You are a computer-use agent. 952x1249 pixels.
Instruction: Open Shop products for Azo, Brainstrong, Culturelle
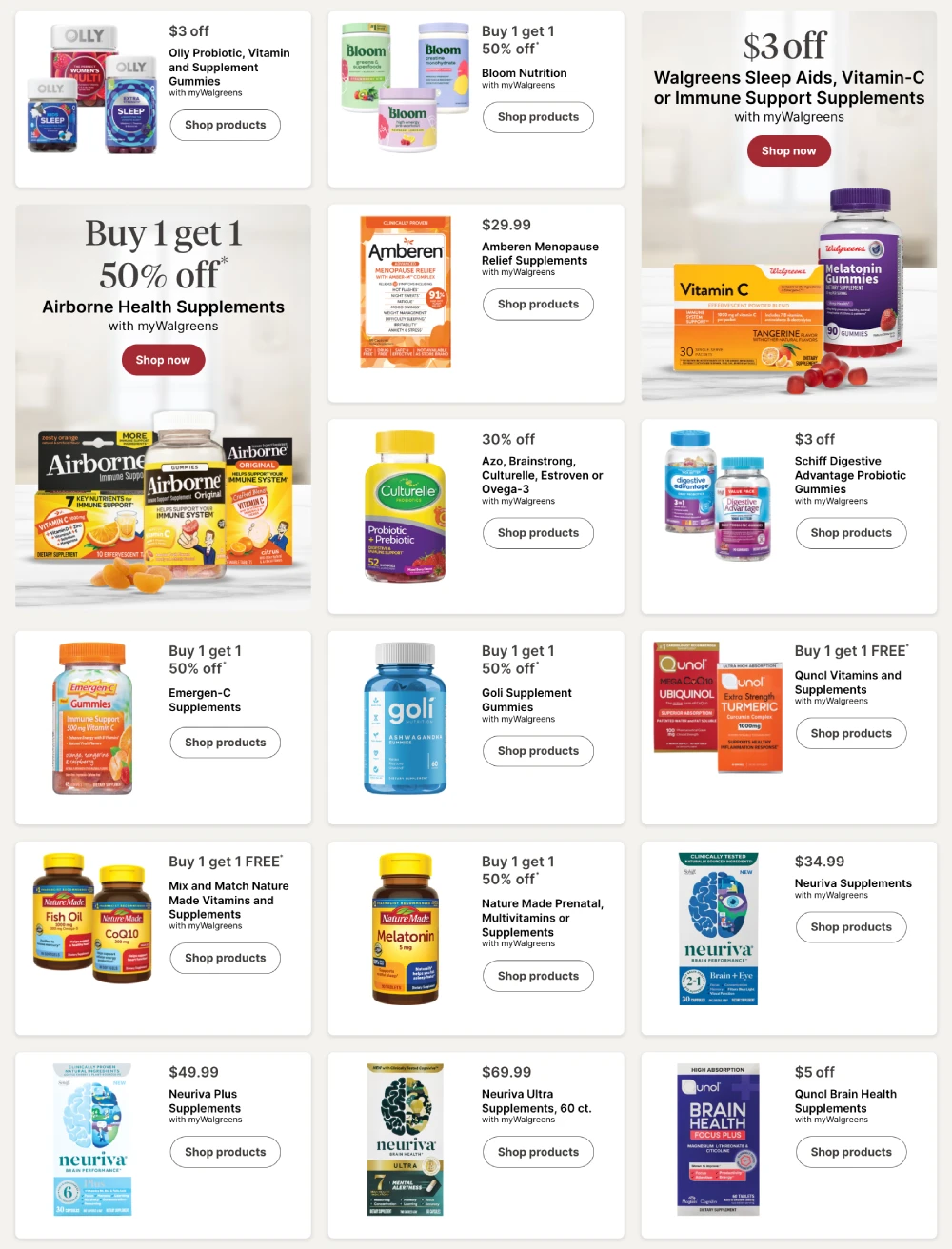[x=538, y=533]
